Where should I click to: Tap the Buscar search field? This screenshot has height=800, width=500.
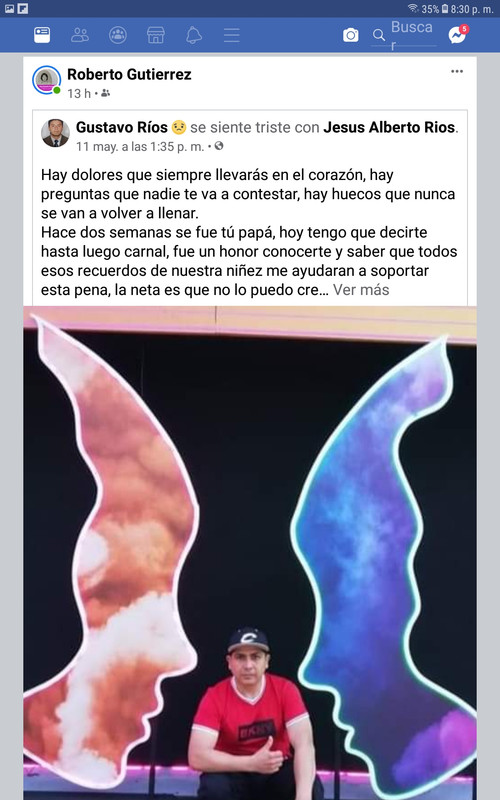coord(404,35)
